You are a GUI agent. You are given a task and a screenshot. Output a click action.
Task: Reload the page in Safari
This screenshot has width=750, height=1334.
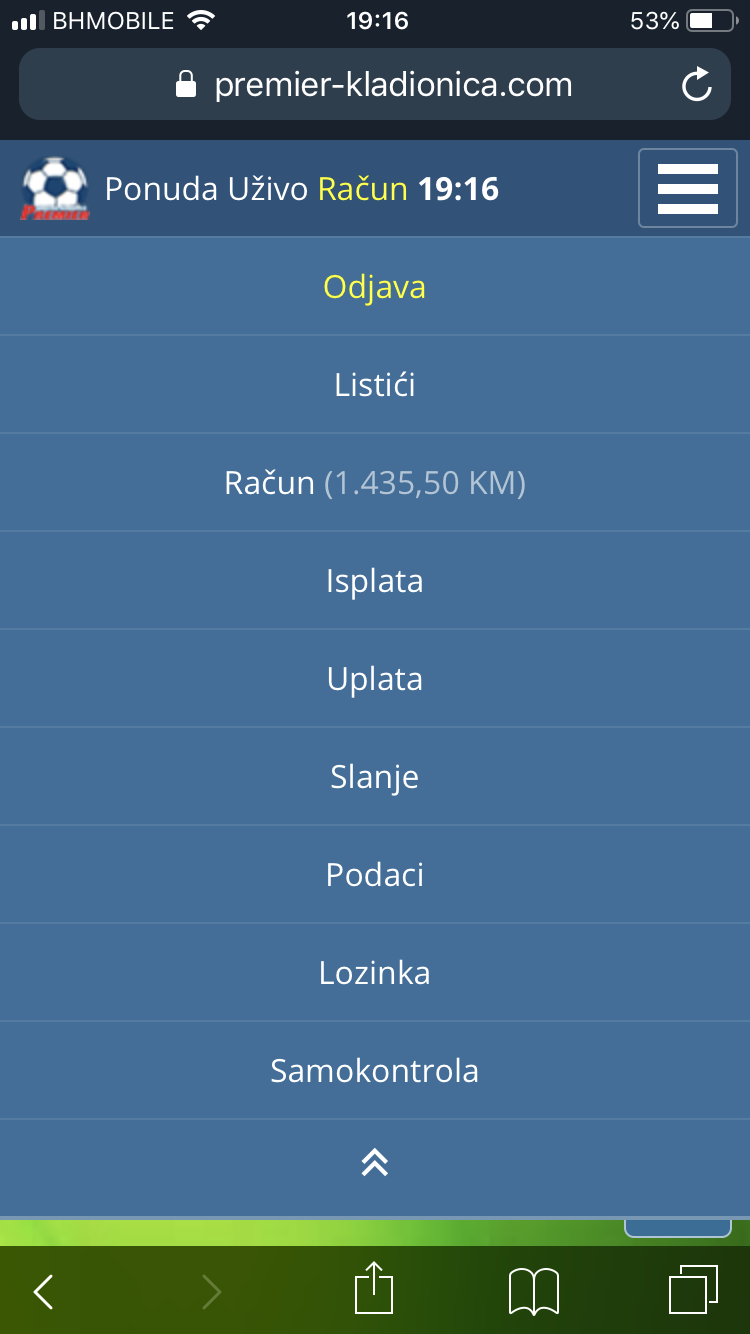[x=696, y=85]
